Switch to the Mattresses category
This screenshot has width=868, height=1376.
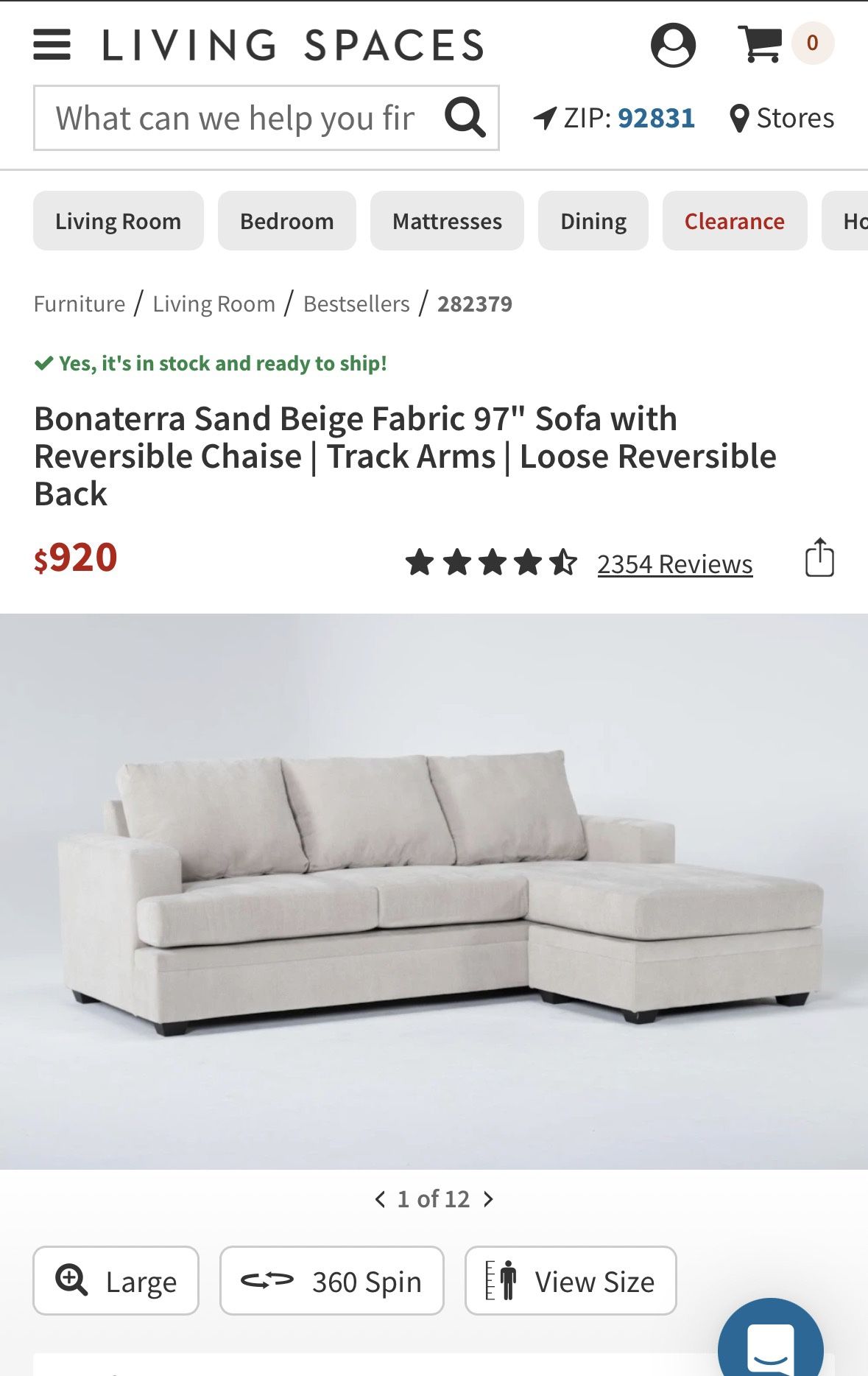click(x=446, y=220)
